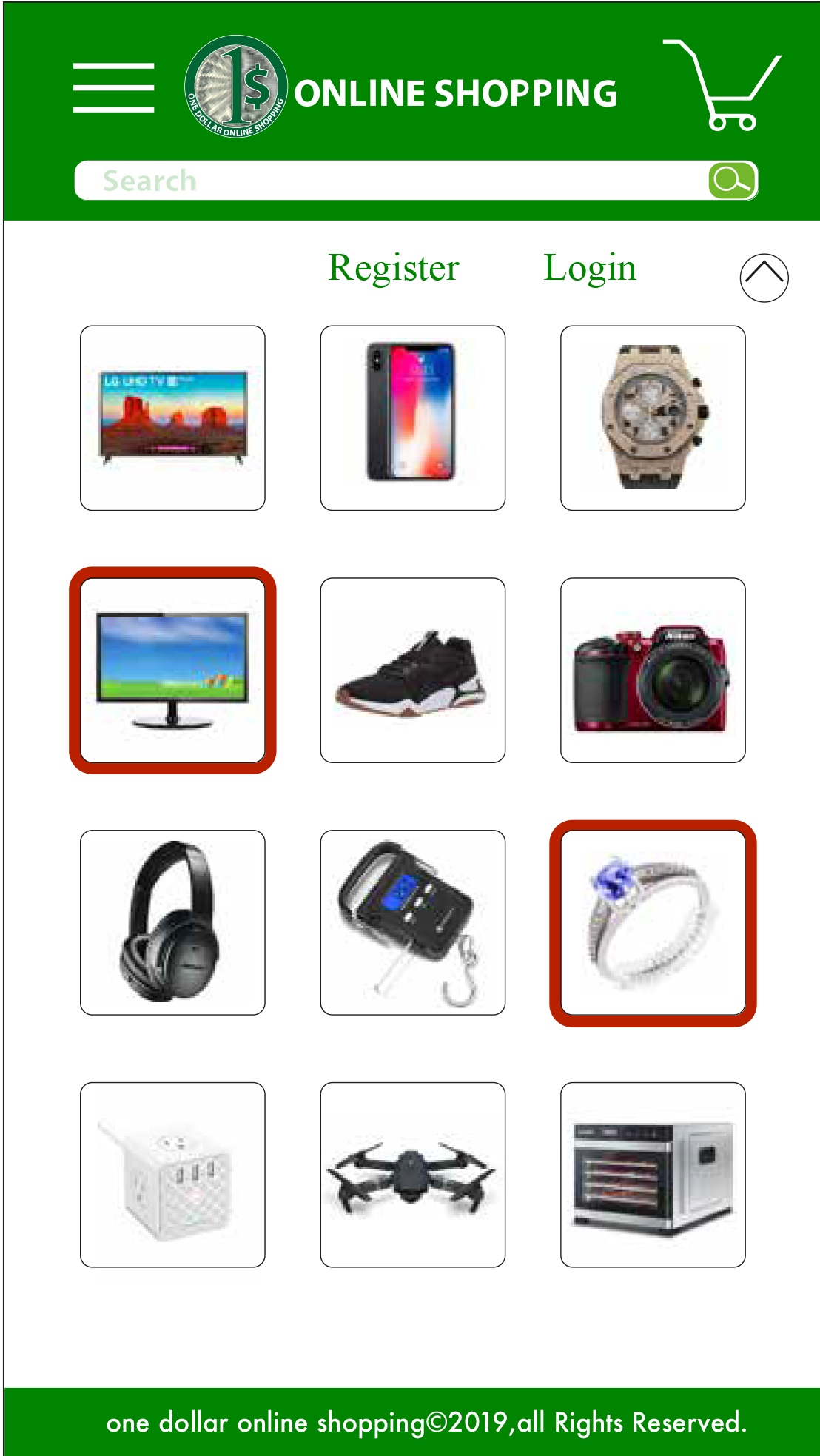View the digital hanging scale
This screenshot has width=820, height=1456.
coord(412,922)
